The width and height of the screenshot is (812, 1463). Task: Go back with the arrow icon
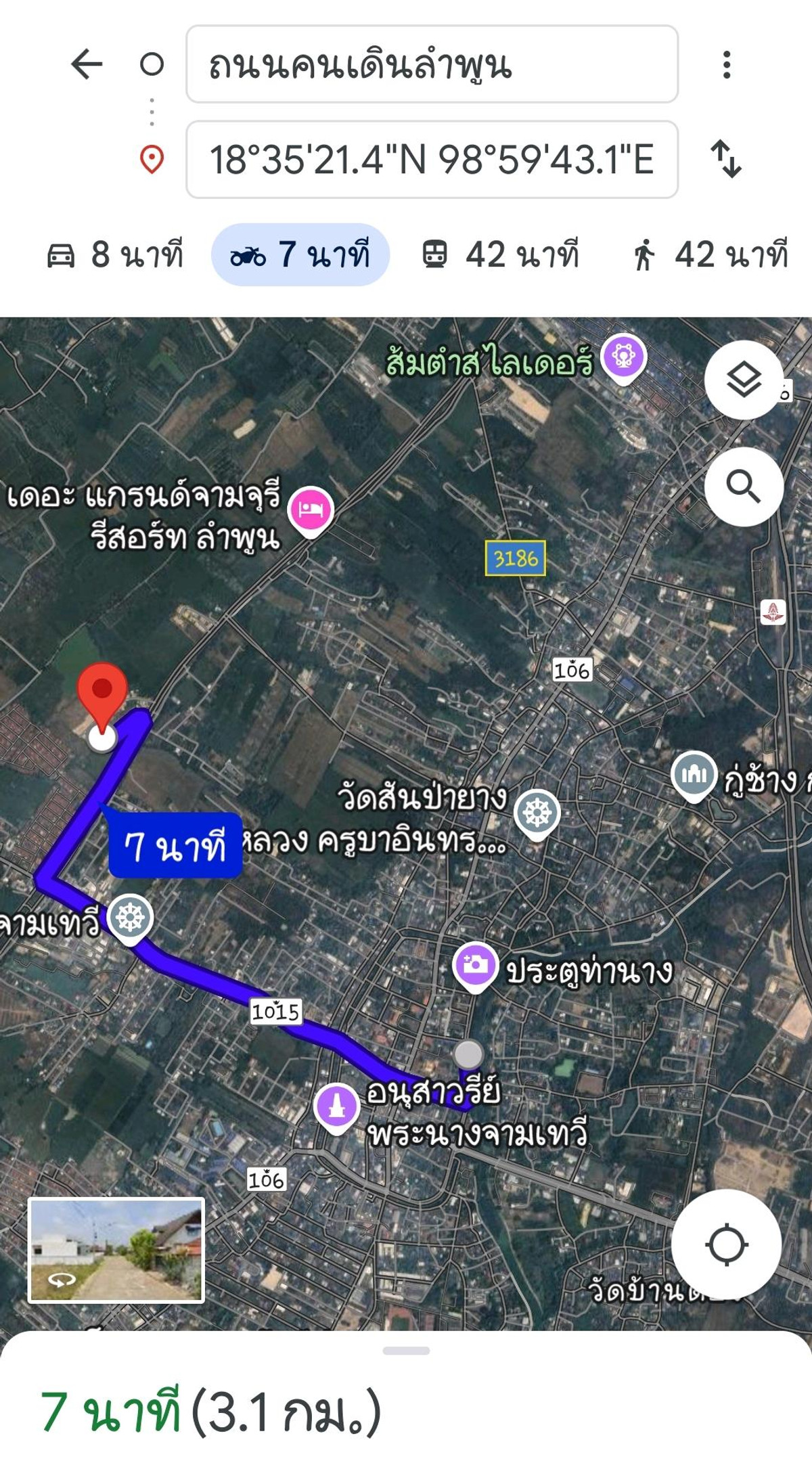click(87, 65)
